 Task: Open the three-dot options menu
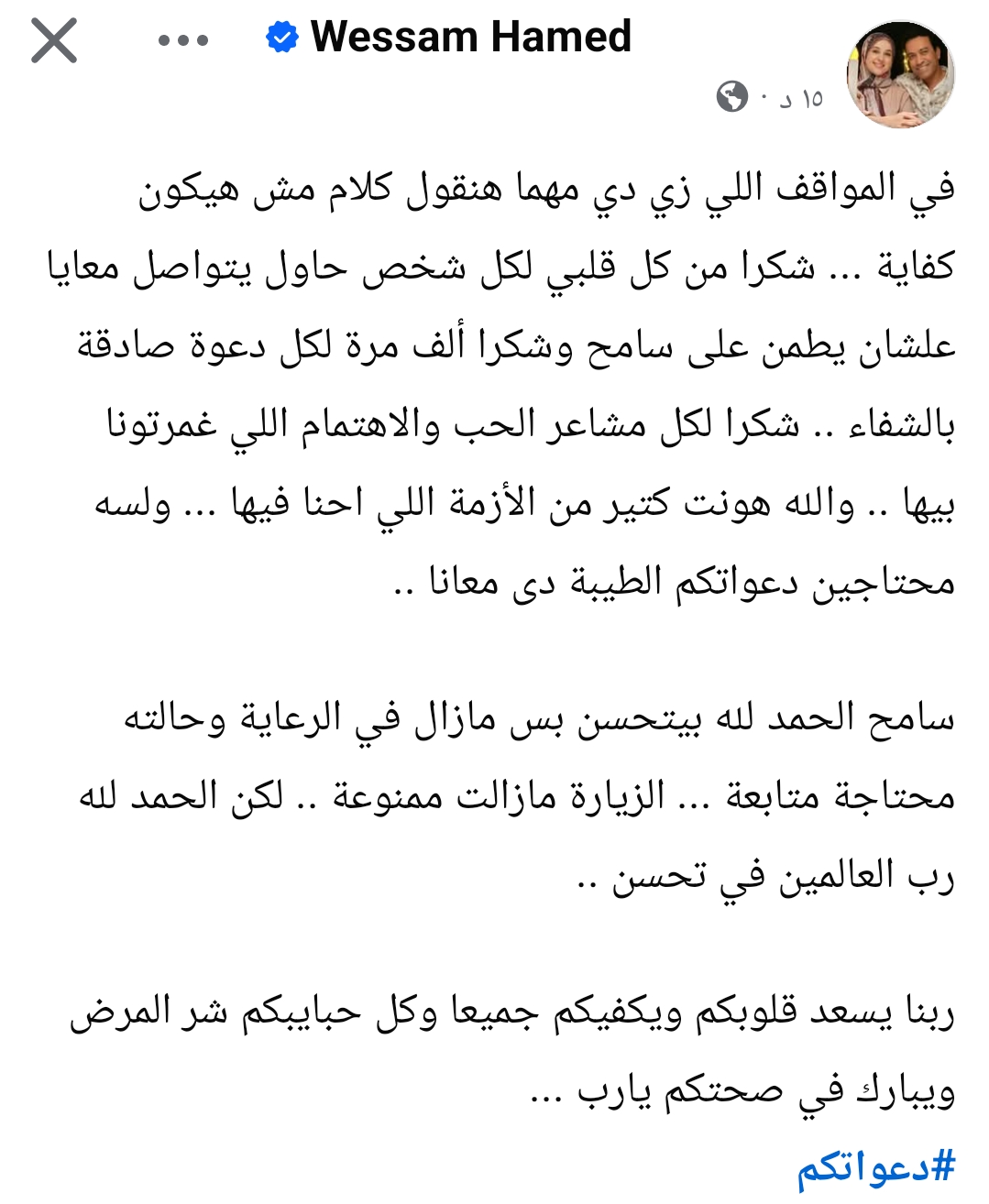(x=183, y=41)
